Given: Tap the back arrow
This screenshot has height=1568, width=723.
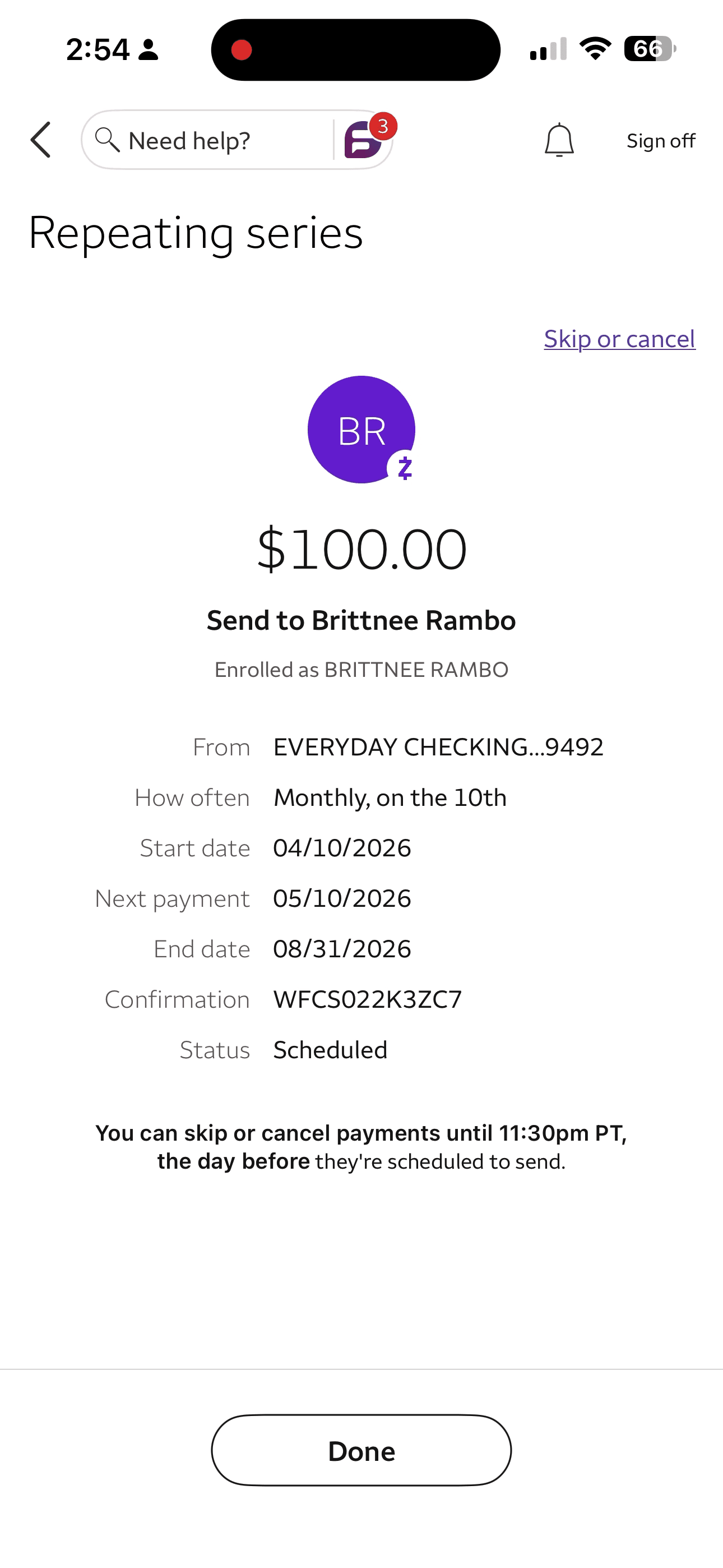Looking at the screenshot, I should tap(40, 140).
